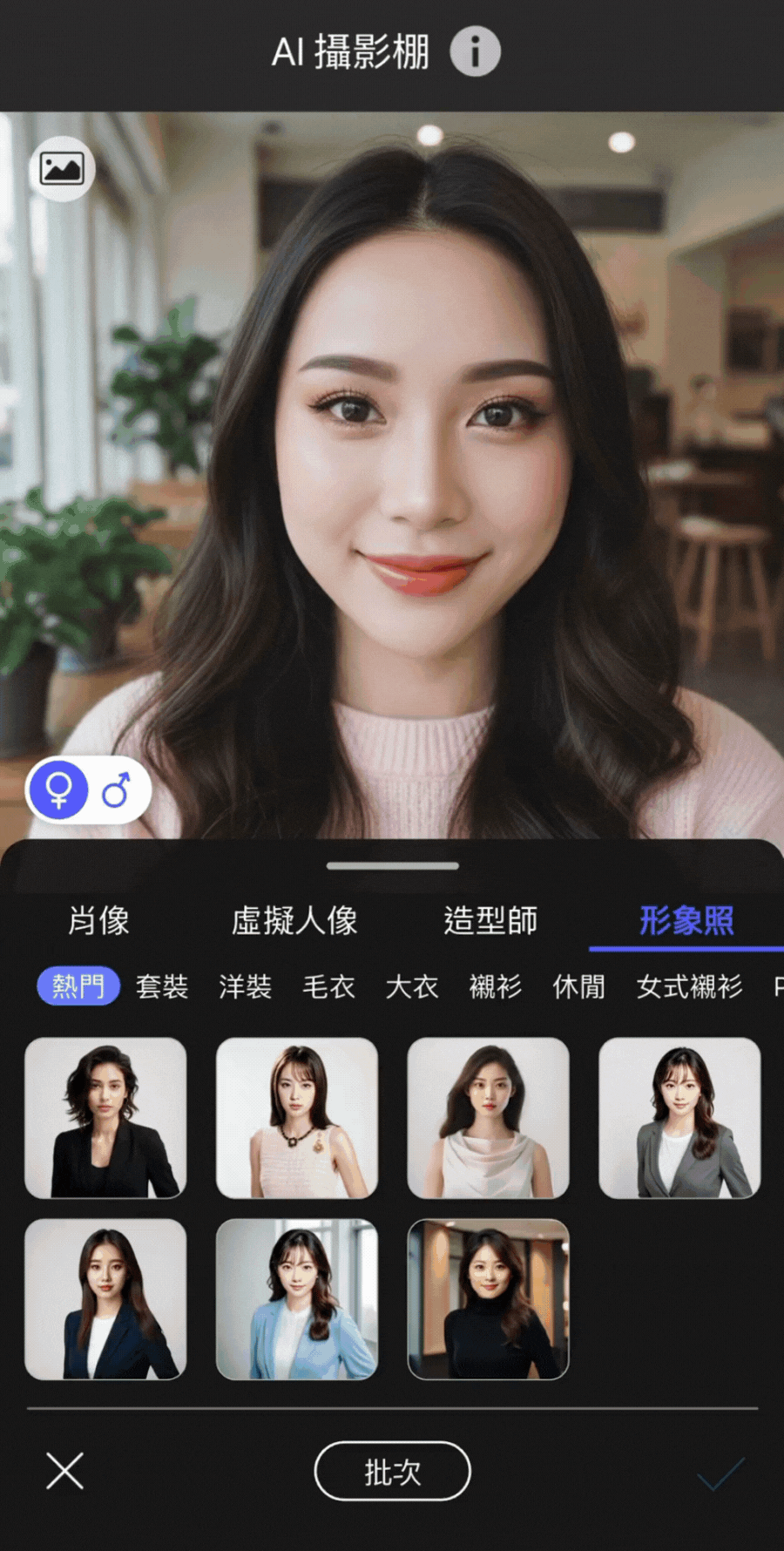The height and width of the screenshot is (1551, 784).
Task: Open the 造型師 tab
Action: coord(490,921)
